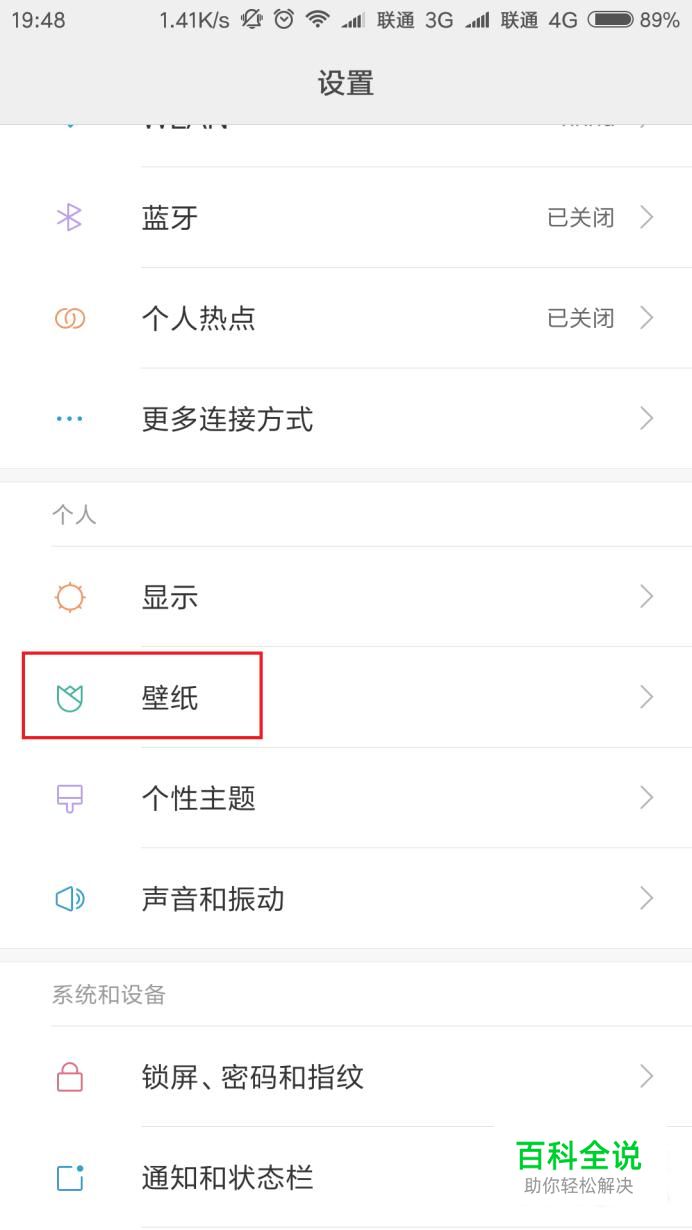Open the 显示 display settings

345,597
